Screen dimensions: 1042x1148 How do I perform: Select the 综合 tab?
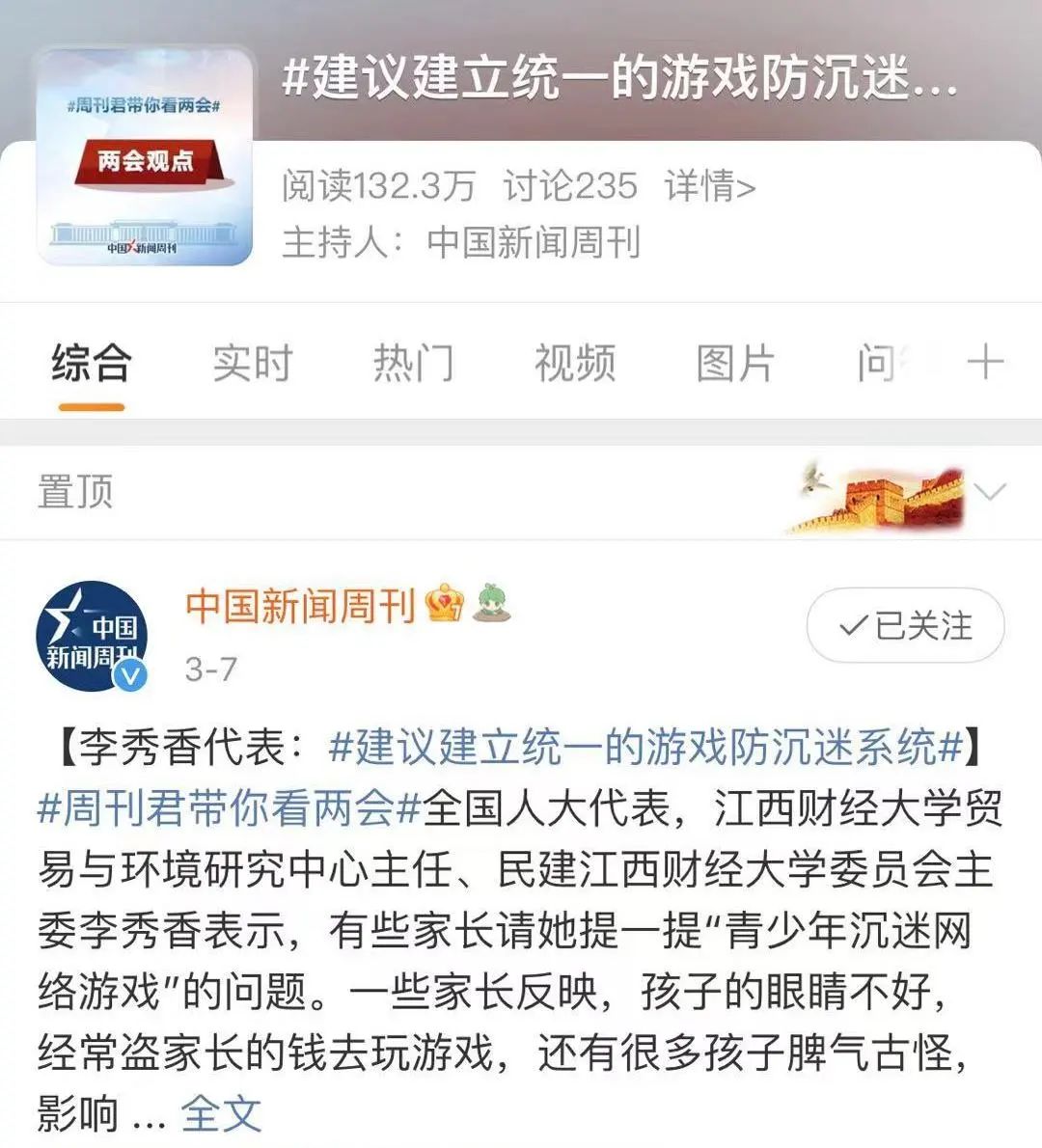92,364
